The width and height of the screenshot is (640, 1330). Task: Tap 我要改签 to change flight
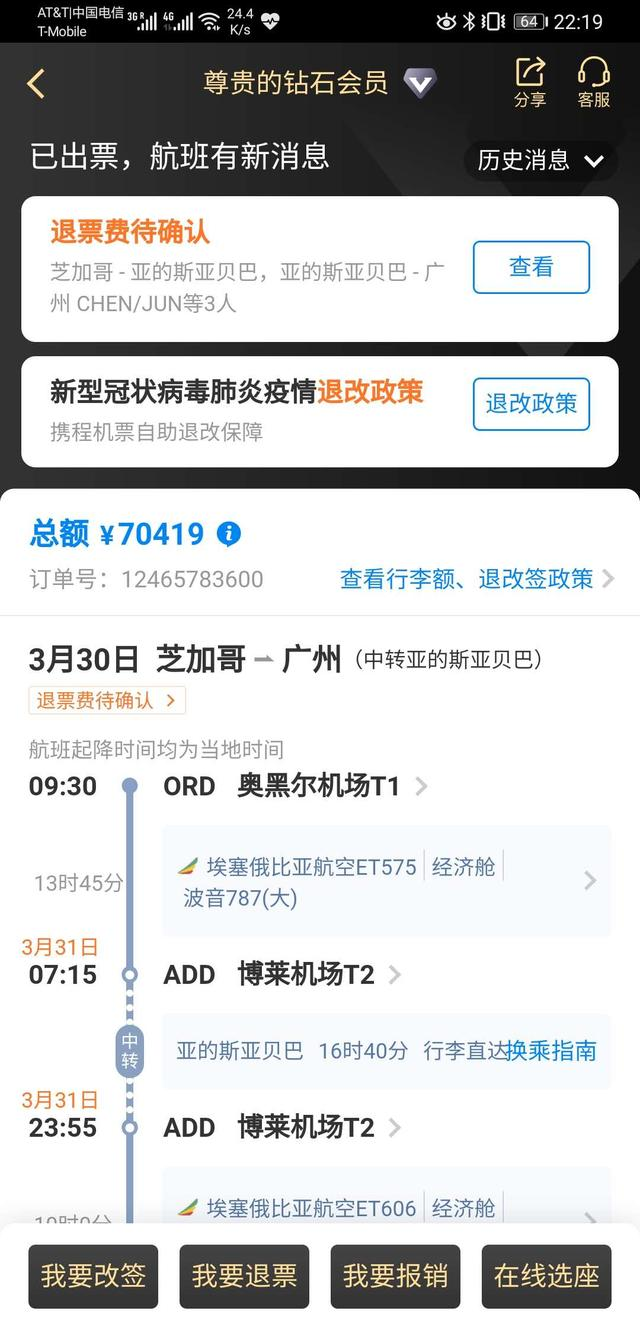(93, 1276)
